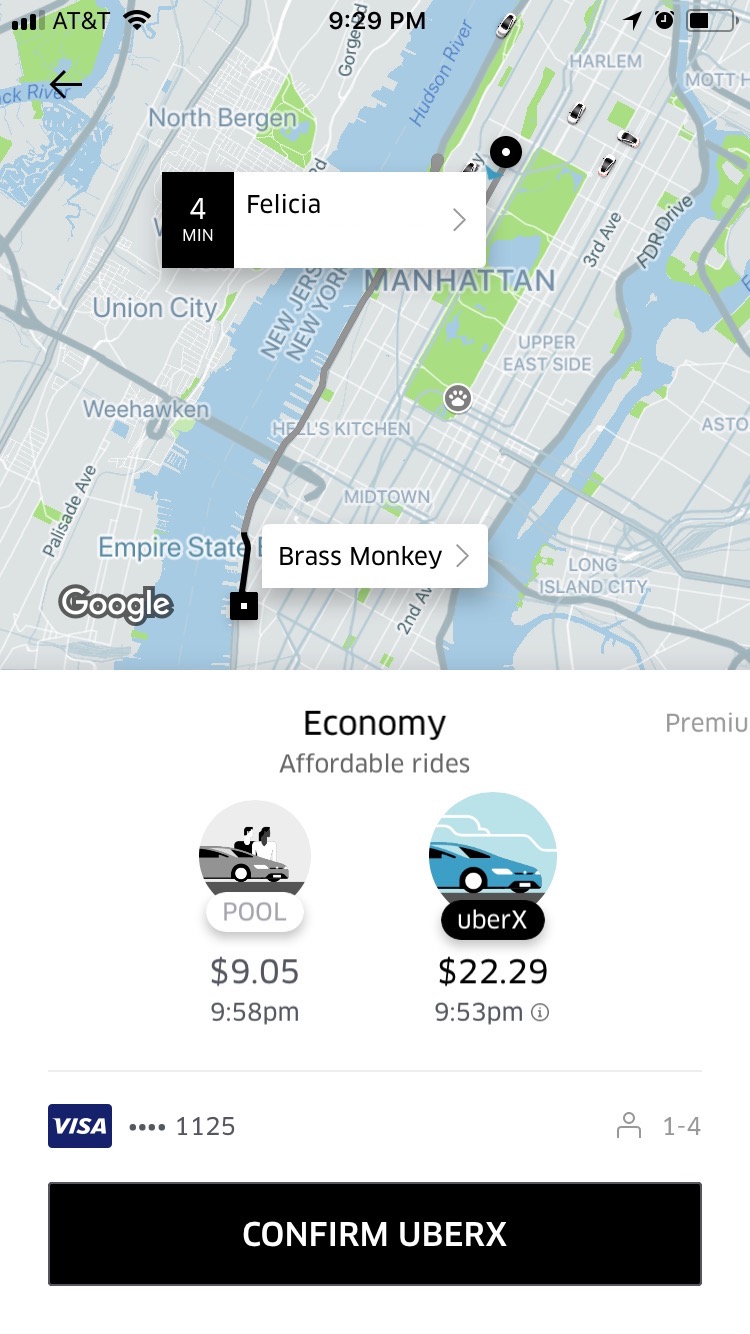
Task: Change card ending in 1125
Action: pos(140,1126)
